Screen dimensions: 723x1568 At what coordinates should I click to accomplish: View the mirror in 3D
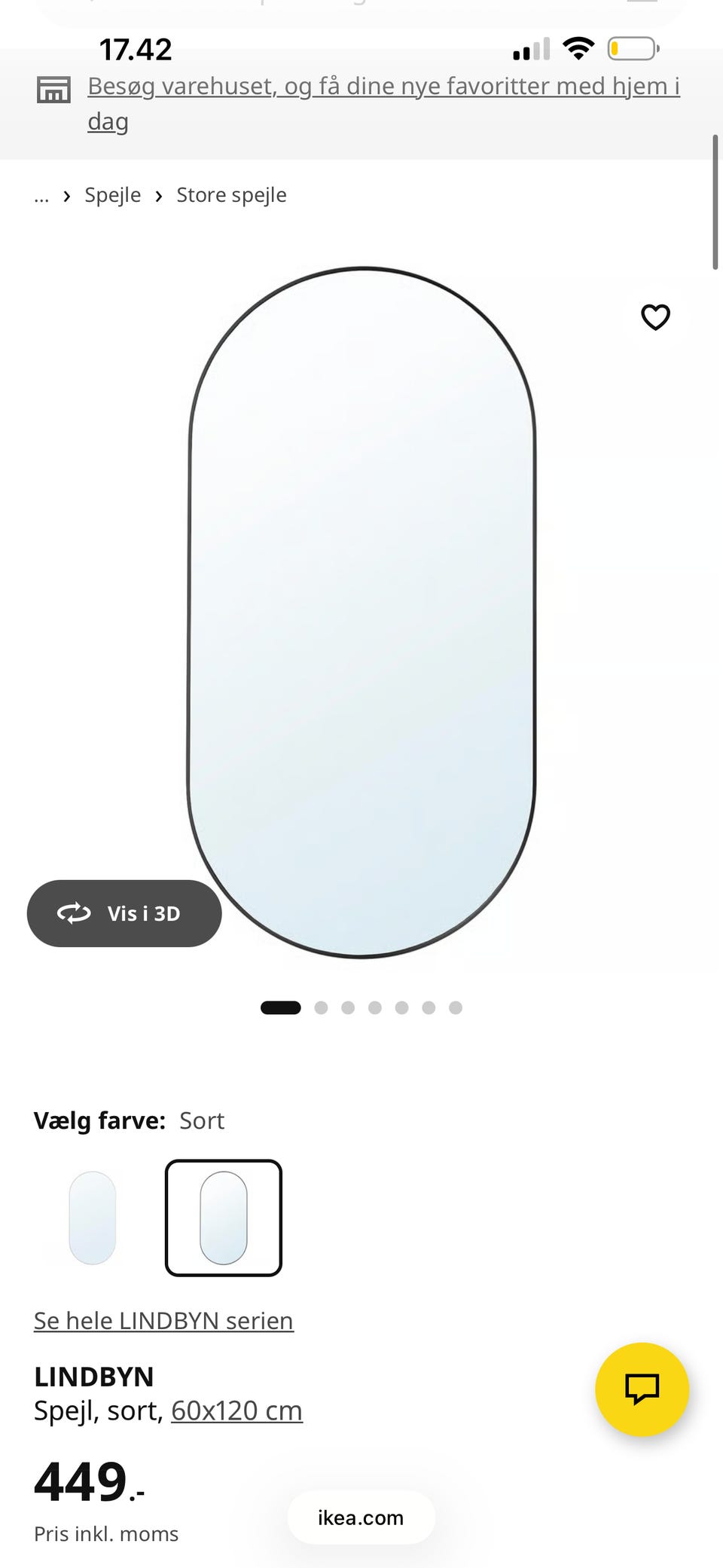(x=124, y=913)
